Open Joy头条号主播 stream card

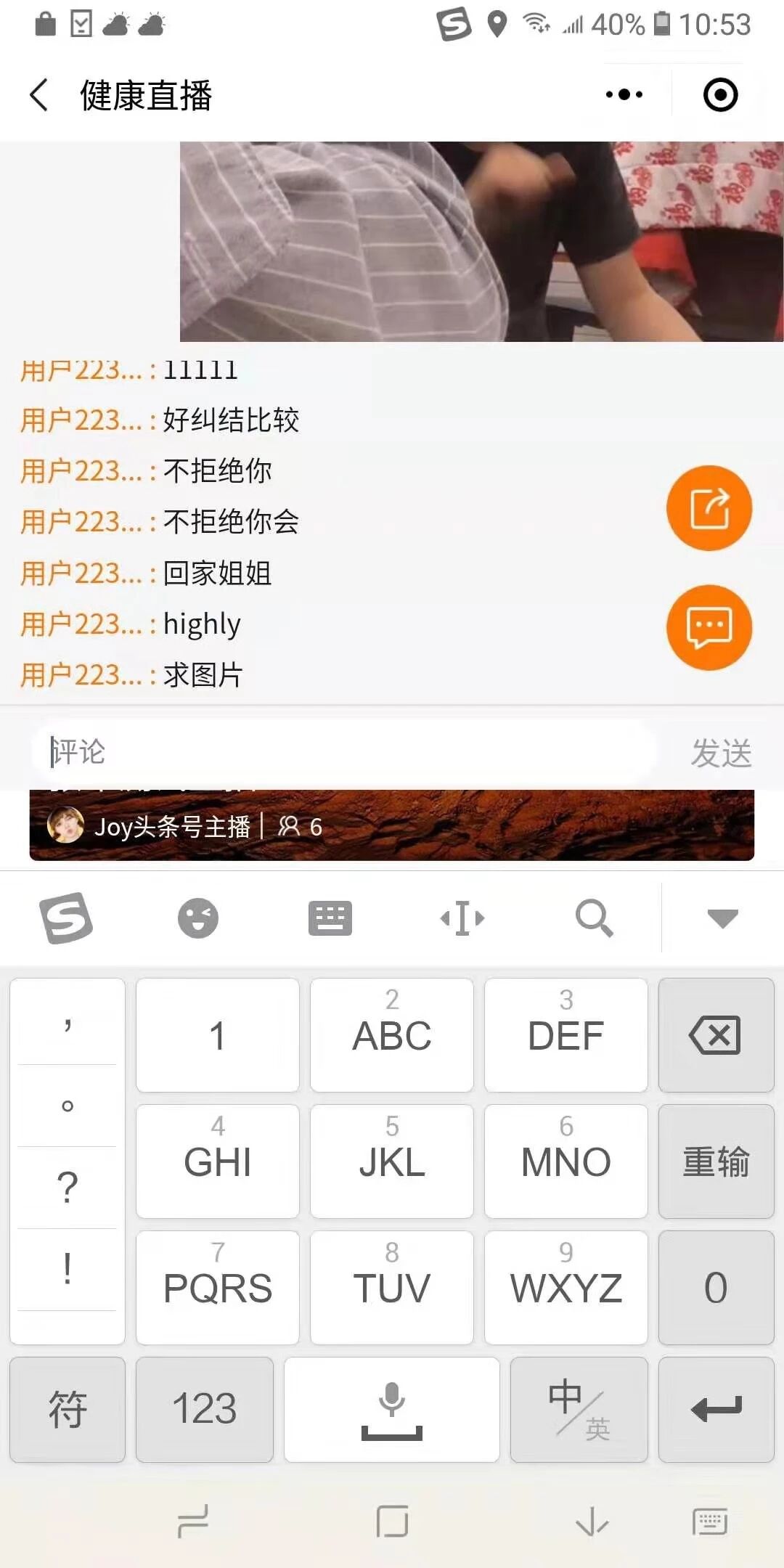(x=392, y=826)
